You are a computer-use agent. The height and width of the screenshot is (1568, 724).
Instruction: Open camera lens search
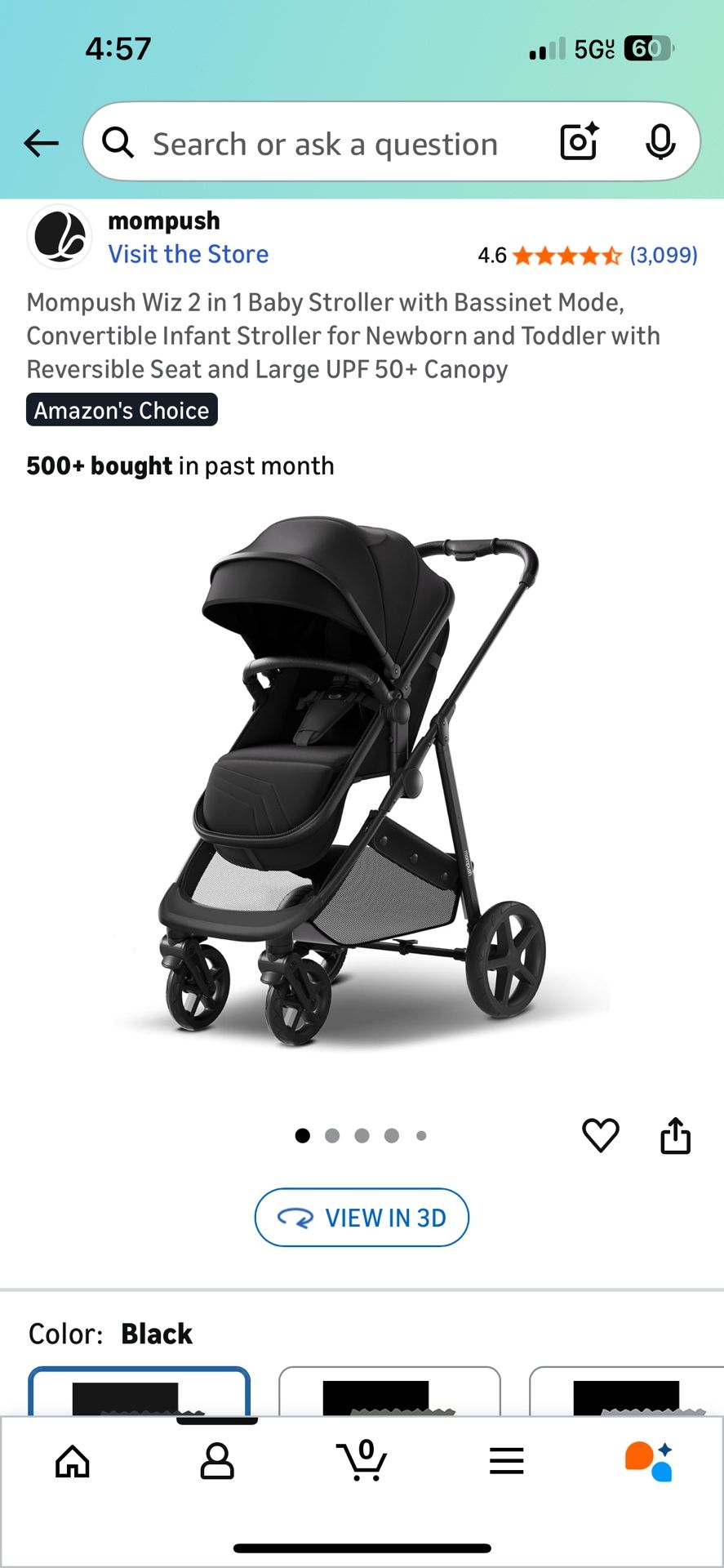(579, 143)
